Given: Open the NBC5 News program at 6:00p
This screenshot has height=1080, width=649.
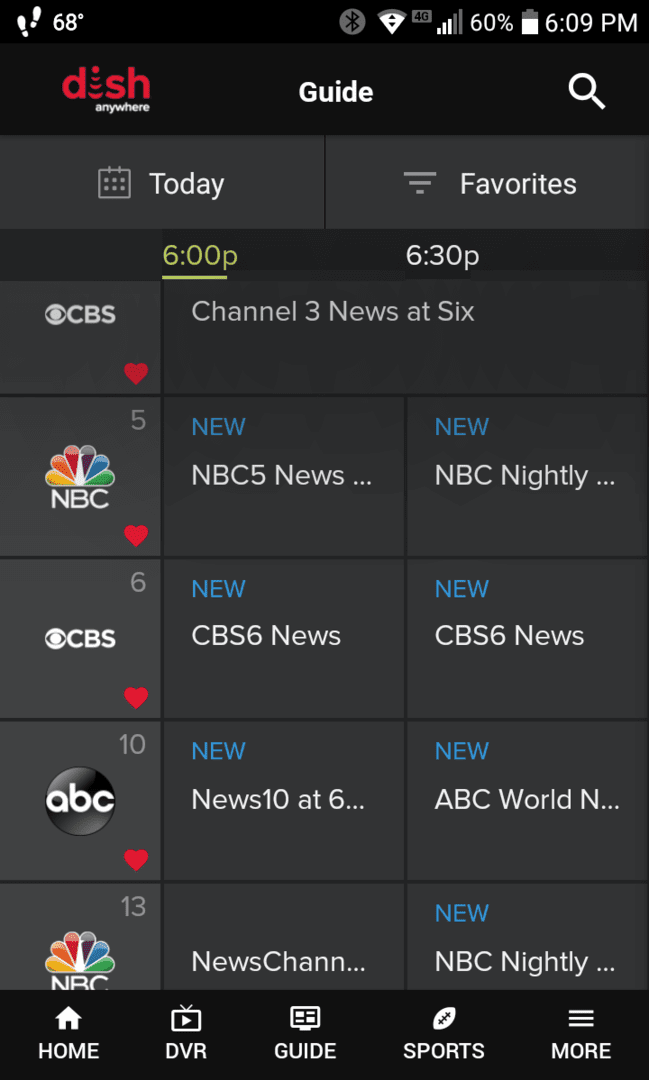Looking at the screenshot, I should coord(284,476).
